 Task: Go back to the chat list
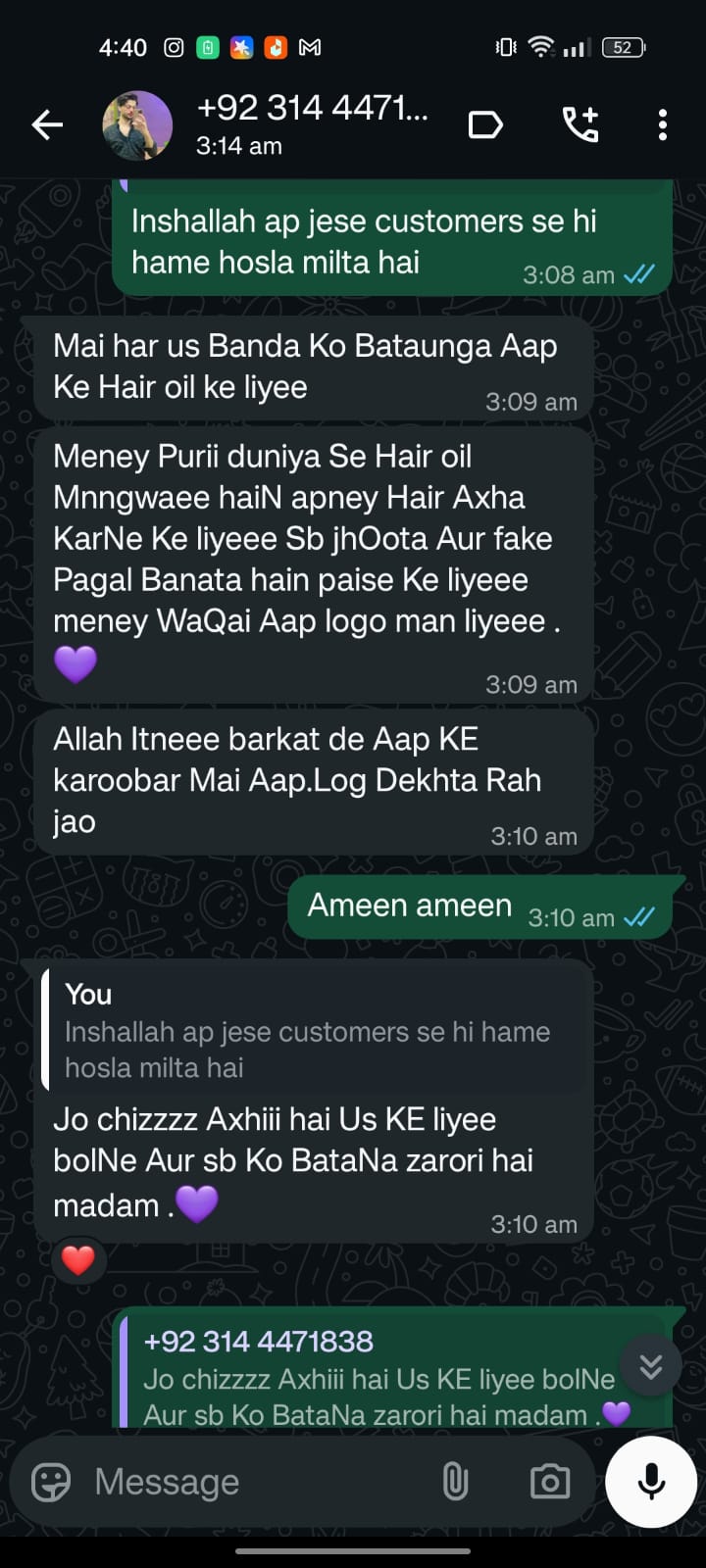point(47,125)
